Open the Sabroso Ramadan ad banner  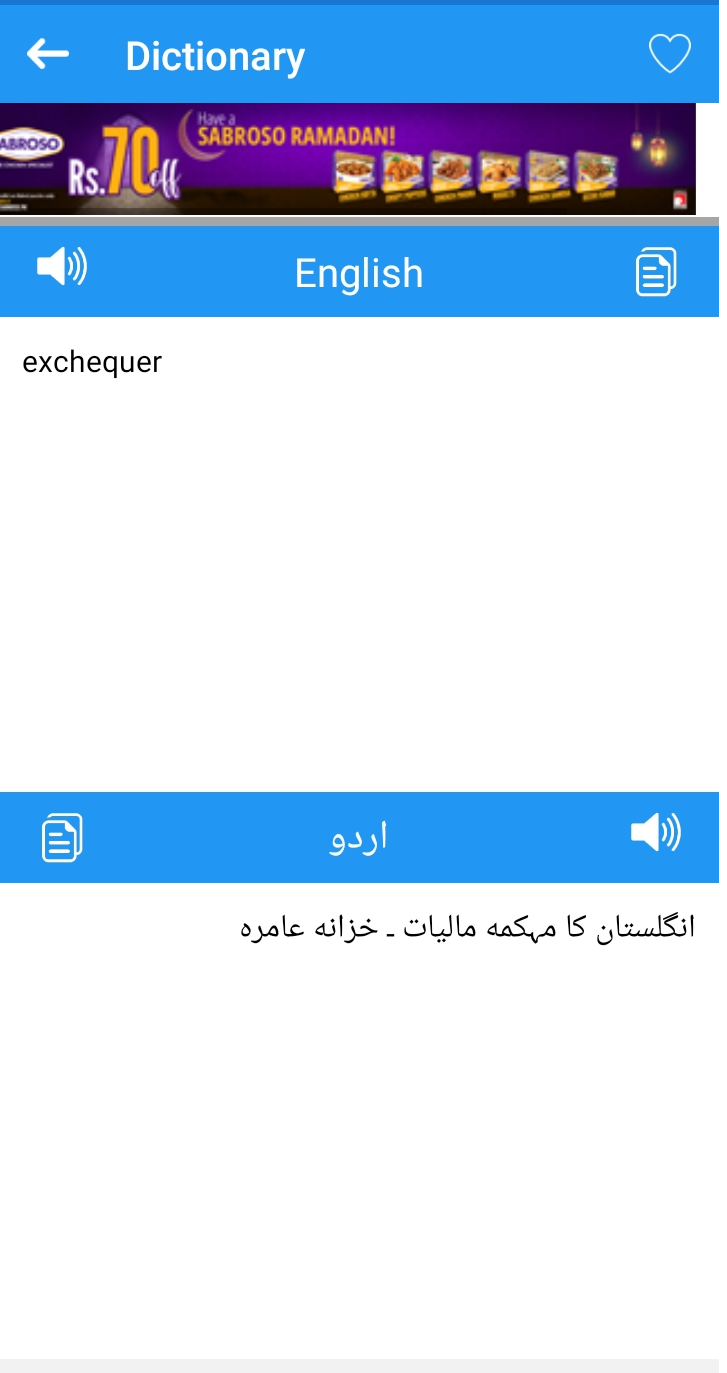pos(347,159)
